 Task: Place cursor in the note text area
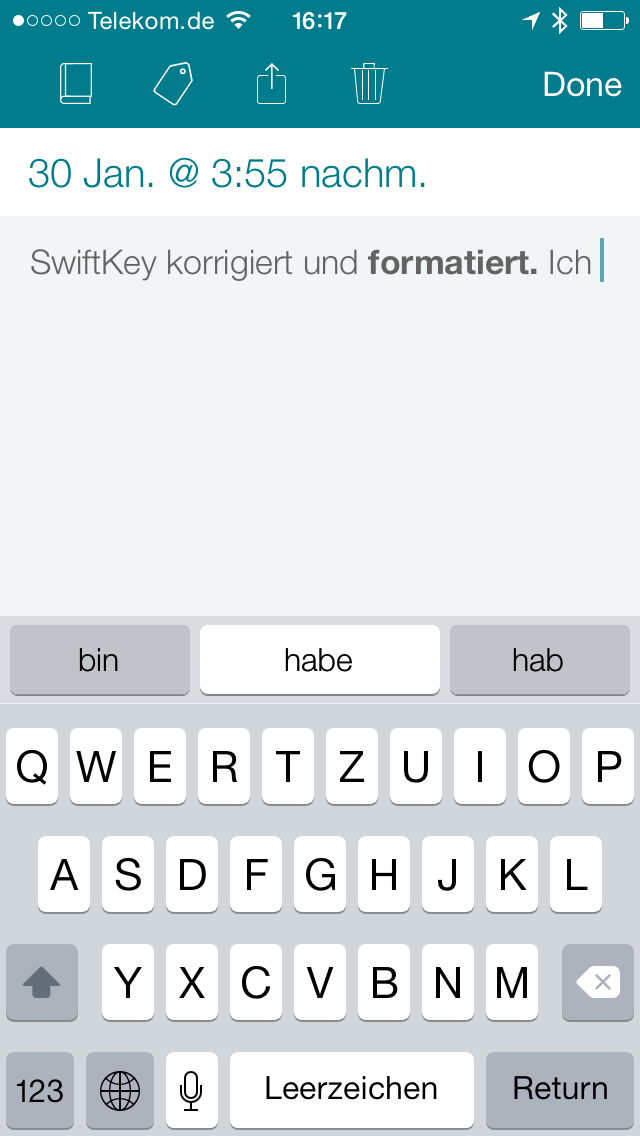320,400
